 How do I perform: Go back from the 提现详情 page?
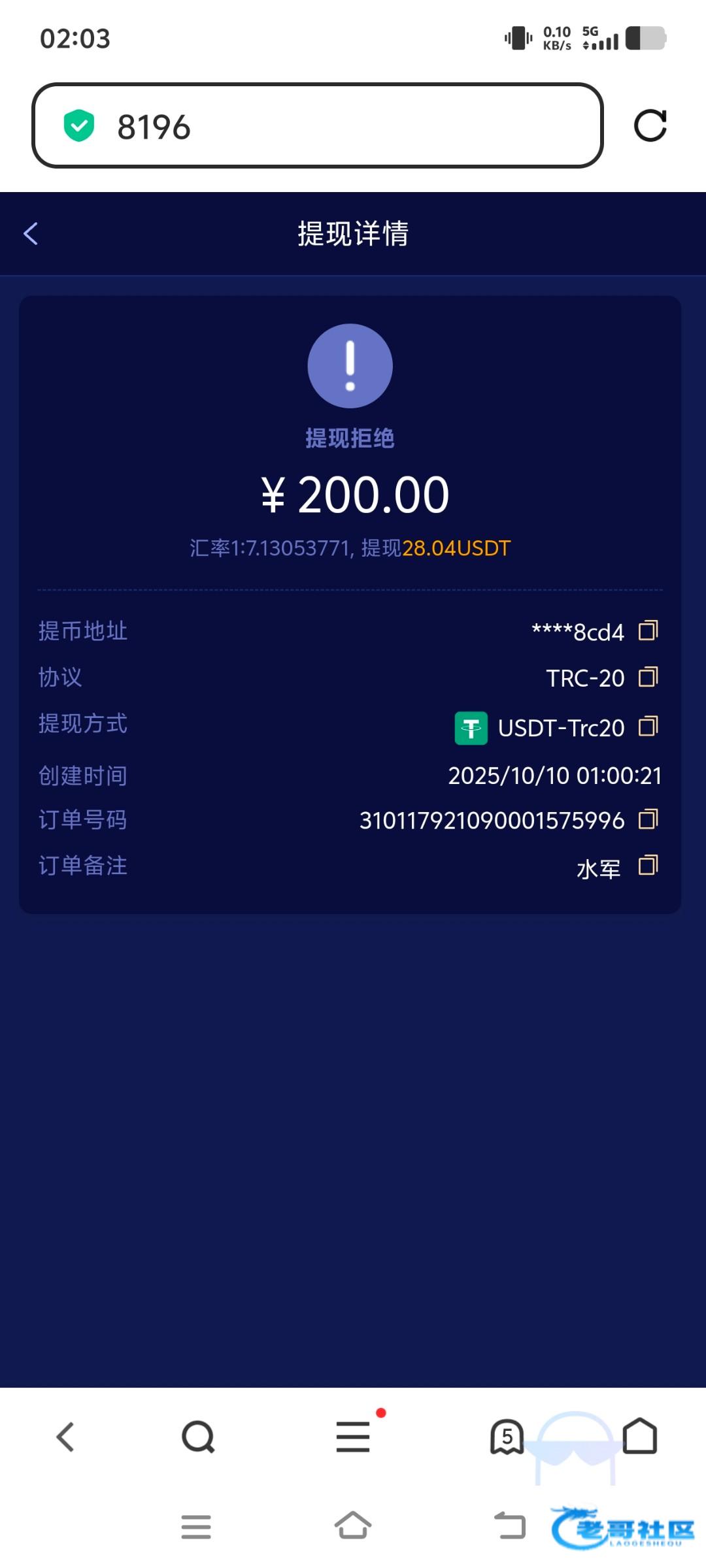pos(31,233)
